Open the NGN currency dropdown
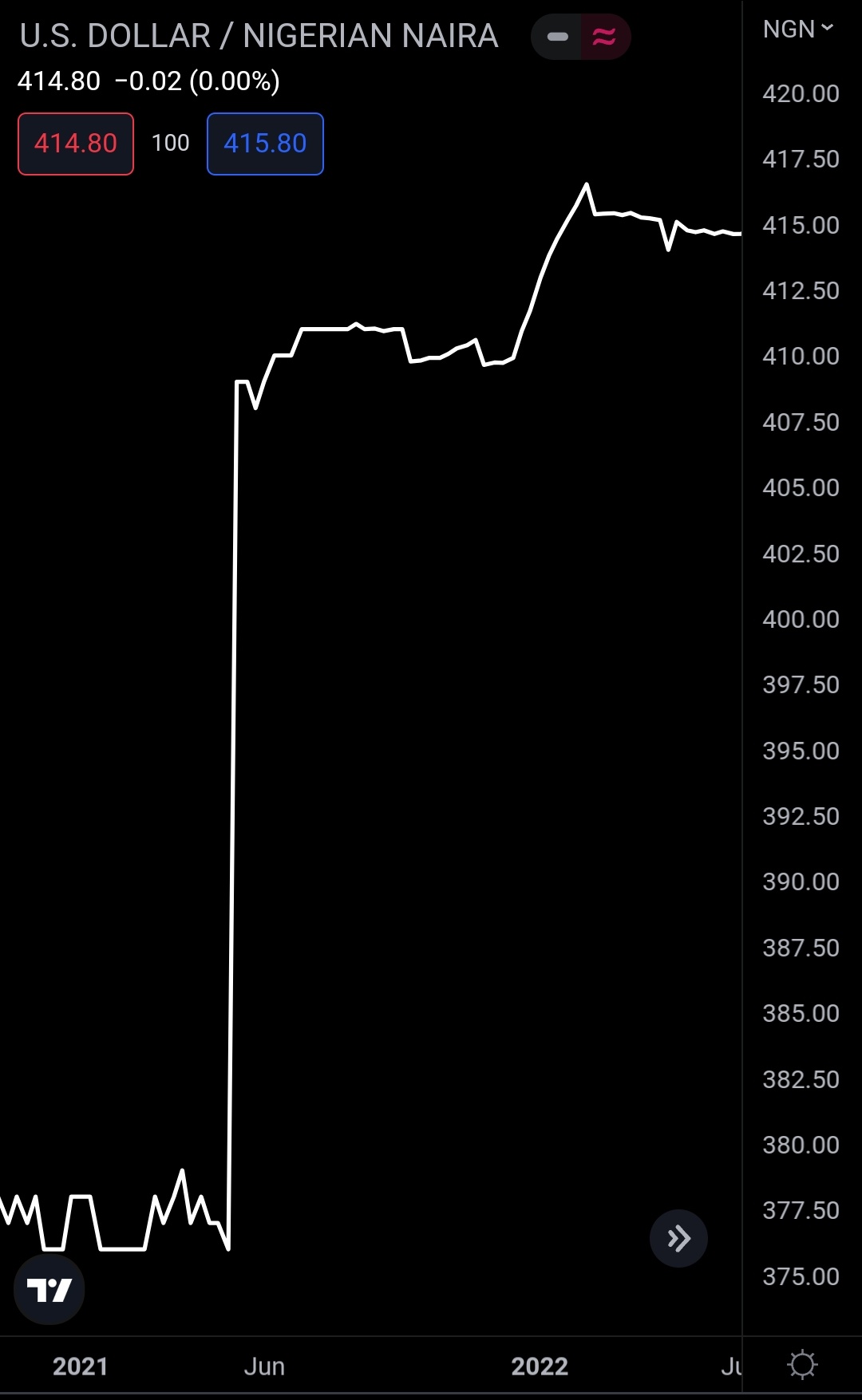Viewport: 862px width, 1400px height. click(x=797, y=30)
